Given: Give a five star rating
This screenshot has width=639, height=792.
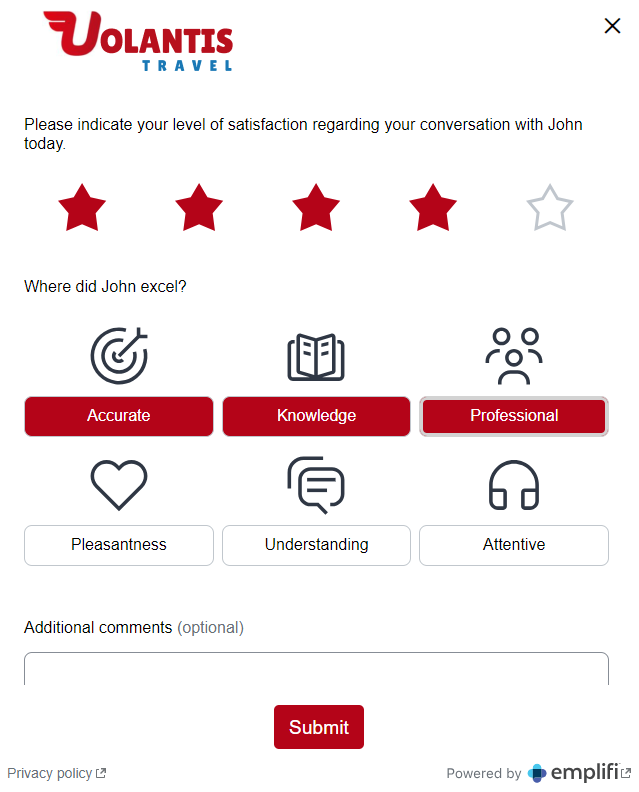Looking at the screenshot, I should pos(550,207).
